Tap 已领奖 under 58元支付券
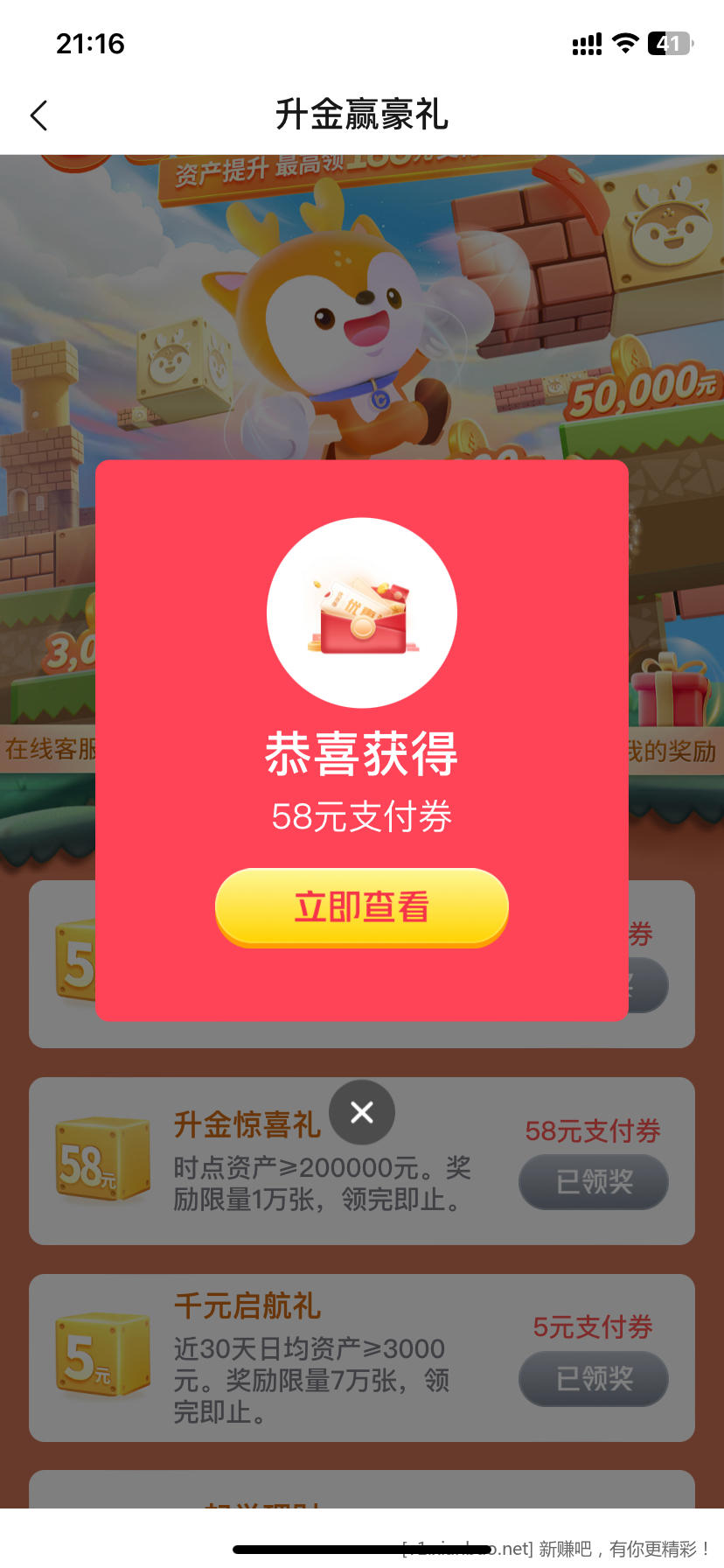 pyautogui.click(x=594, y=1182)
